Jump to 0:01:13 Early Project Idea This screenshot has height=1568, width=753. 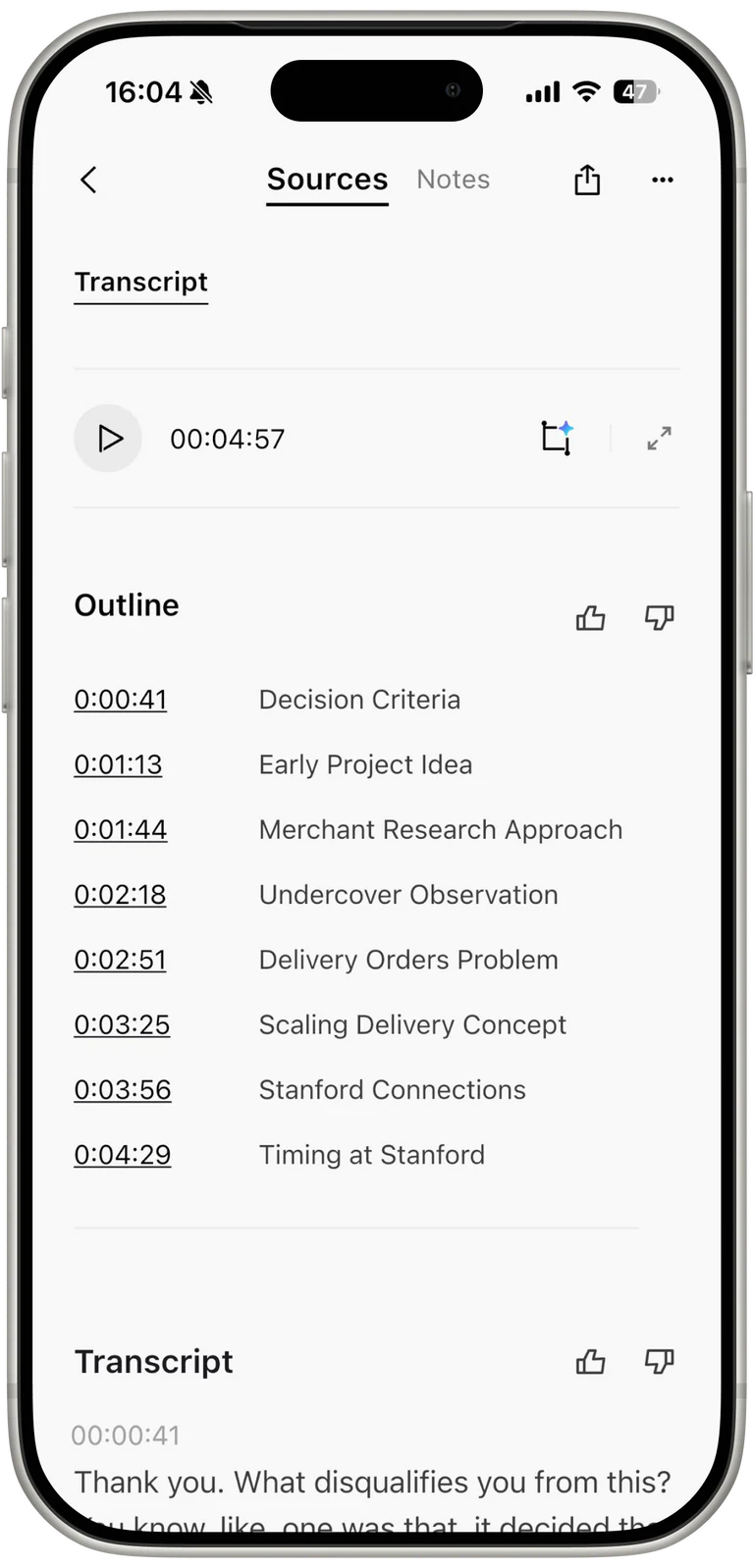[x=118, y=764]
